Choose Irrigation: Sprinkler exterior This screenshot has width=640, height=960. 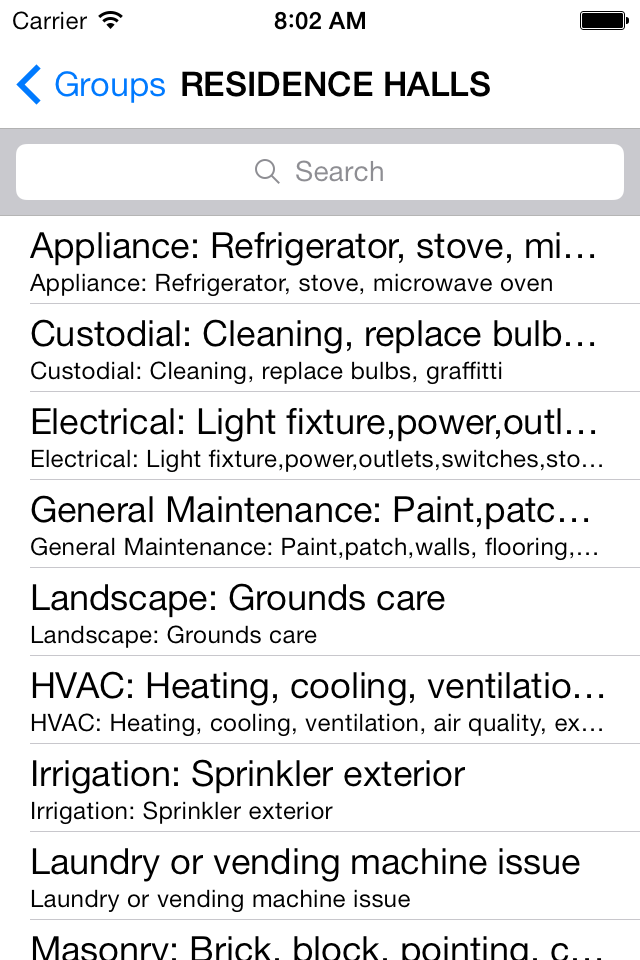point(320,788)
